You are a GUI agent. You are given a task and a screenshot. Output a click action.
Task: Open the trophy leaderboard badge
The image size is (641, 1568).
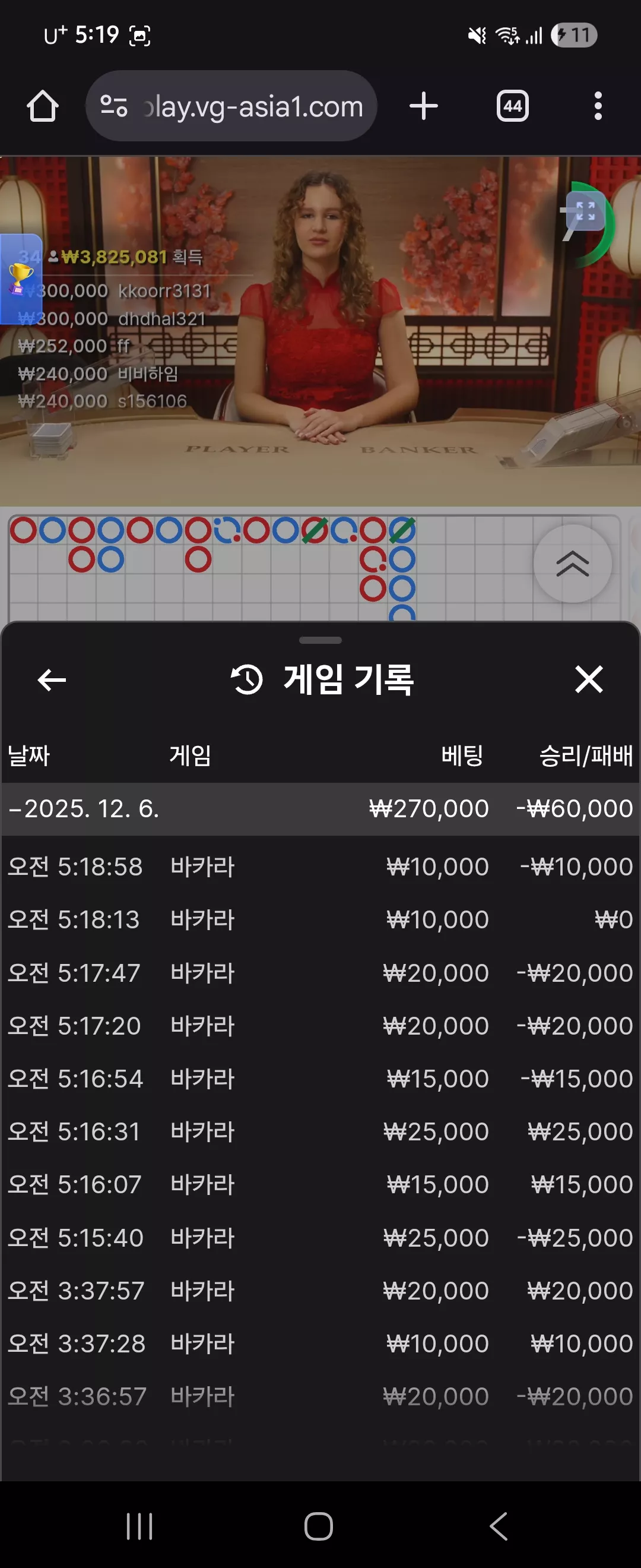pos(21,279)
